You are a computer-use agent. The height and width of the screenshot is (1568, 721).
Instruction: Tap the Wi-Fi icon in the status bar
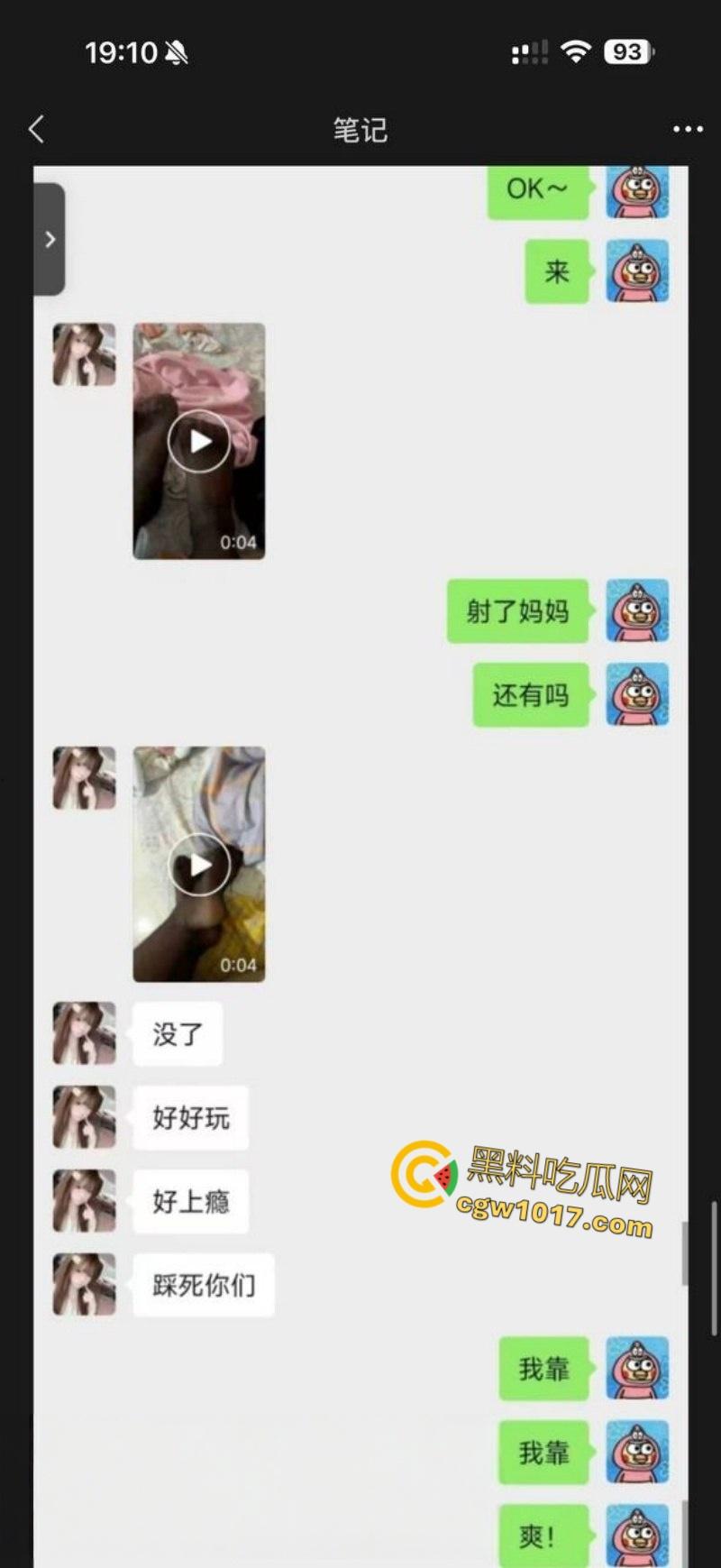[574, 50]
